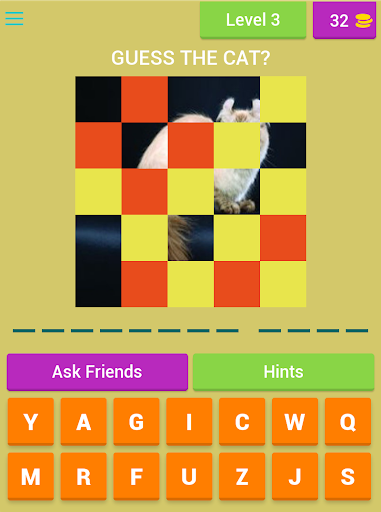
Task: Pick letter F tile
Action: pos(136,476)
